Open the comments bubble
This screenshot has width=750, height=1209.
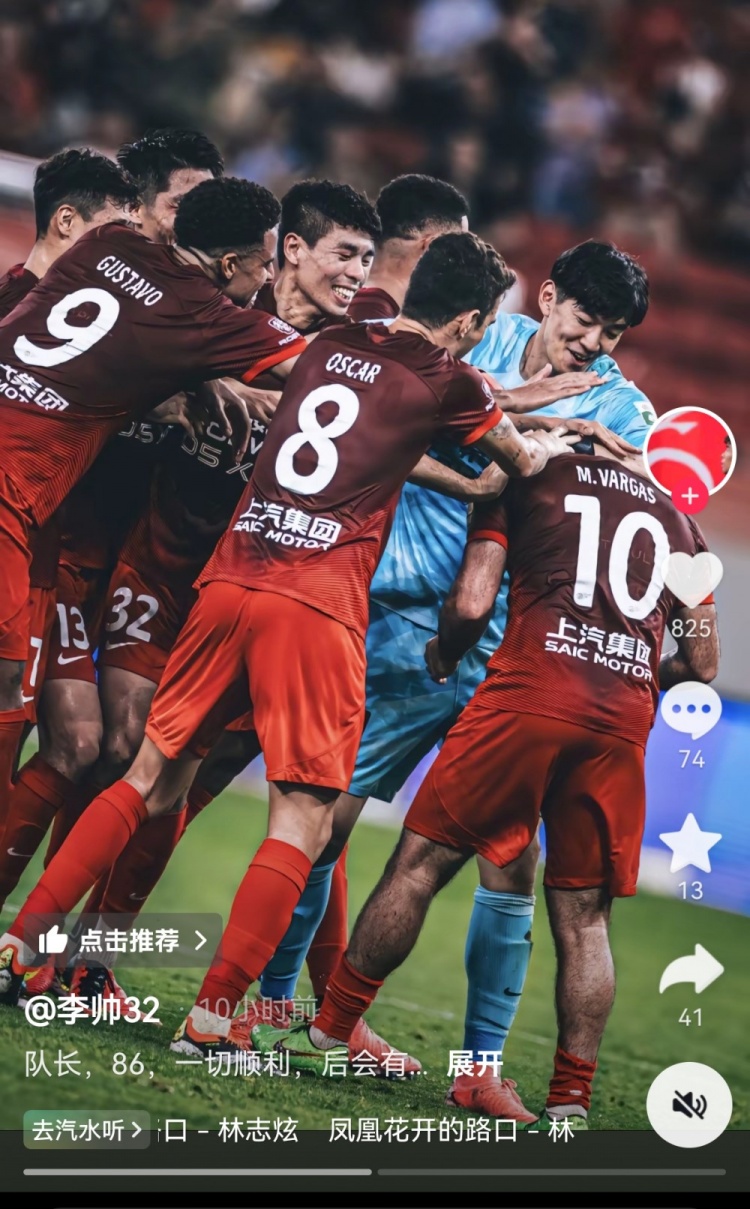(x=691, y=711)
